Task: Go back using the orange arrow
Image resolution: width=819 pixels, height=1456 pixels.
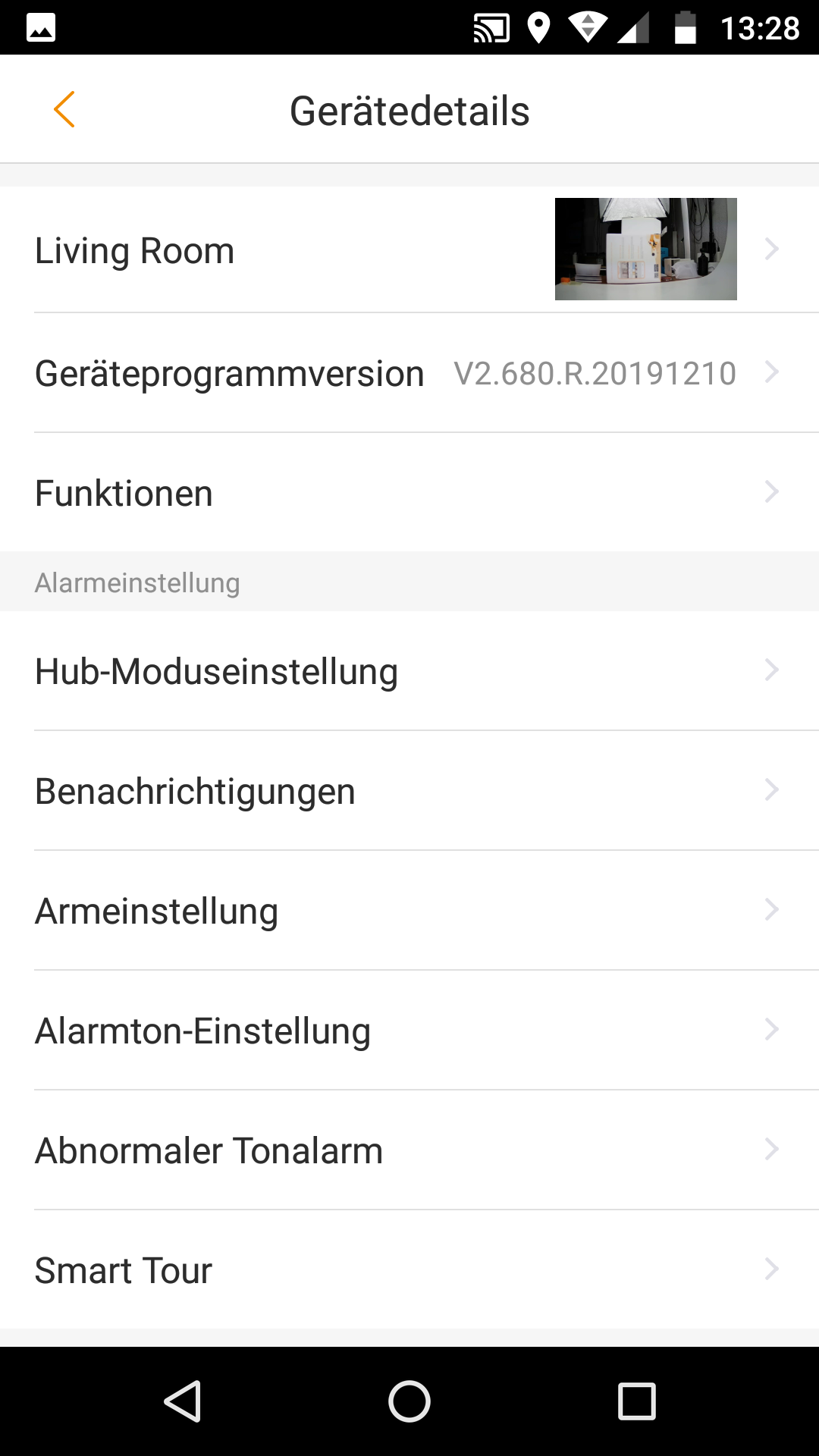Action: pos(64,110)
